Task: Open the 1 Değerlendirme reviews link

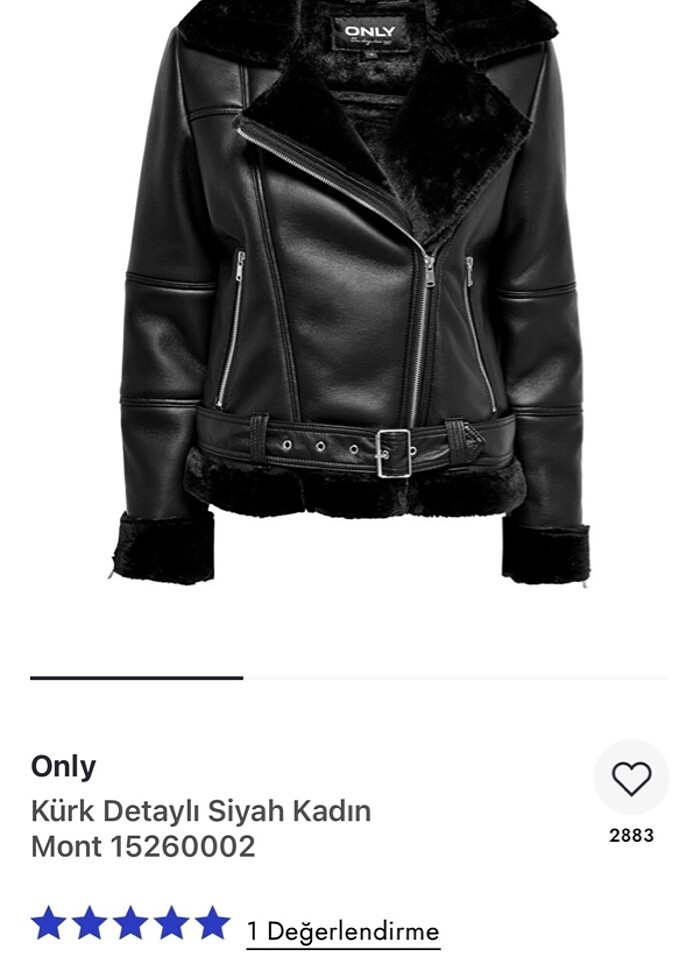Action: 343,932
